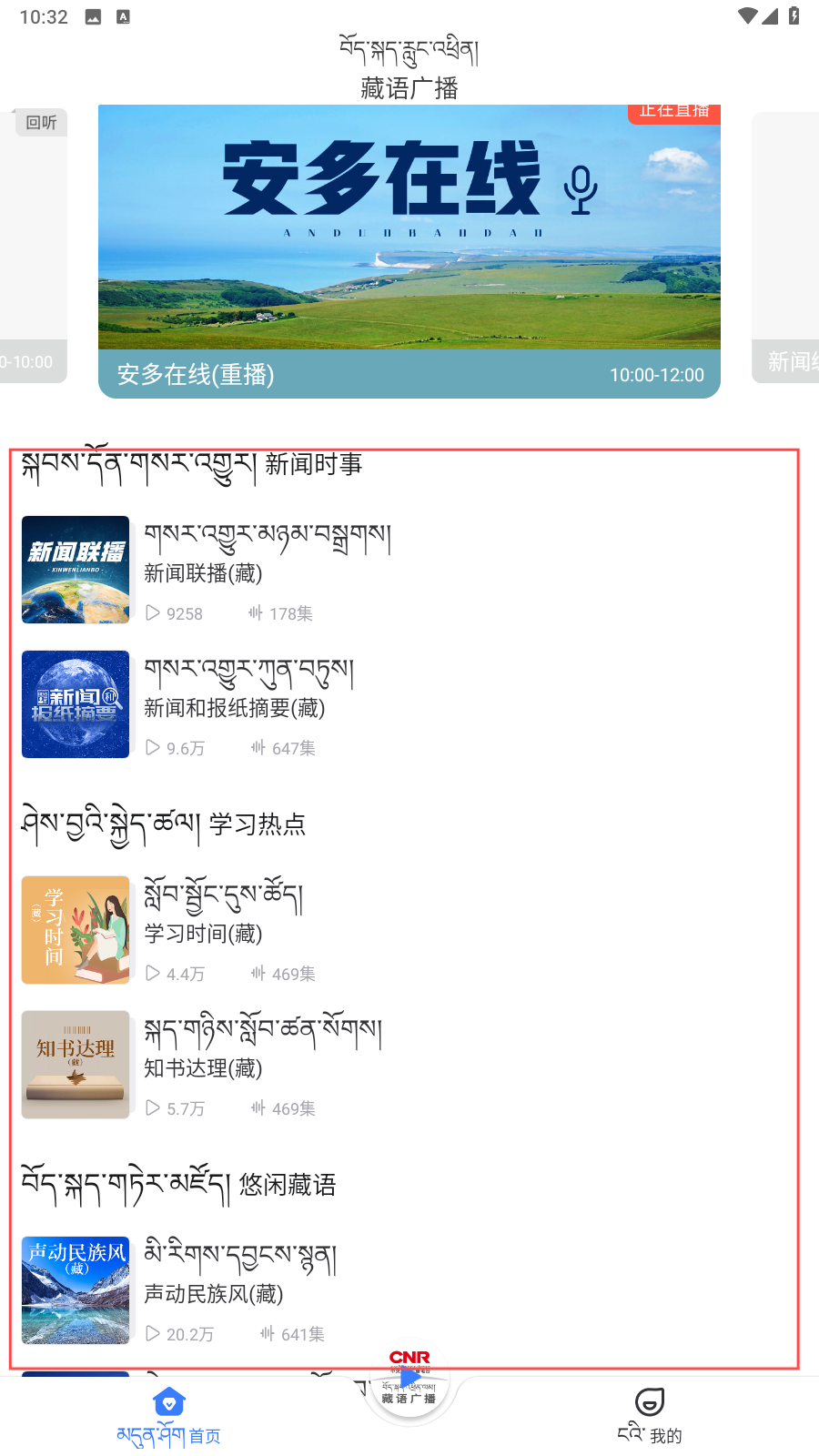Image resolution: width=819 pixels, height=1456 pixels.
Task: Open the 知书达理(藏) program
Action: coord(409,1065)
